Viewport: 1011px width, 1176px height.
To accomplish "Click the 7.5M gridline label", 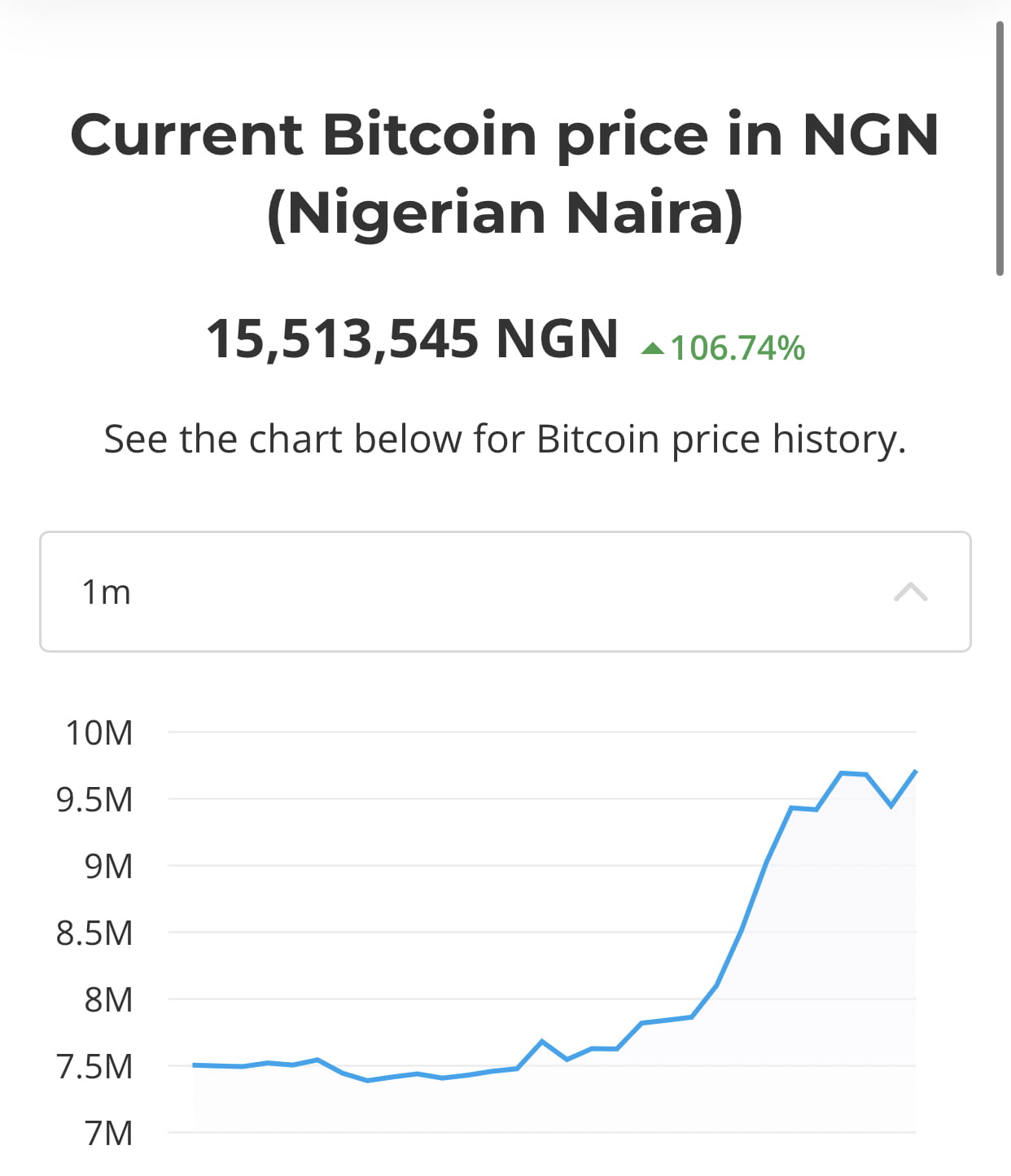I will click(95, 1067).
